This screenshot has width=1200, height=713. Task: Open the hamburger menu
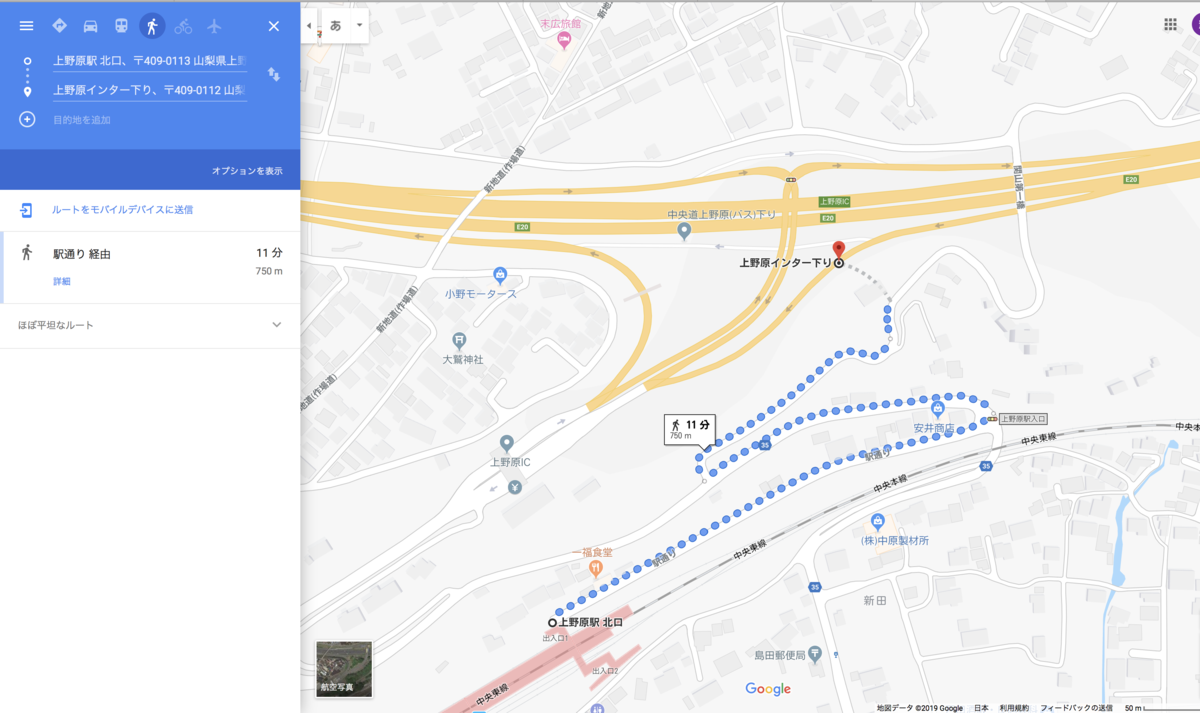(26, 26)
